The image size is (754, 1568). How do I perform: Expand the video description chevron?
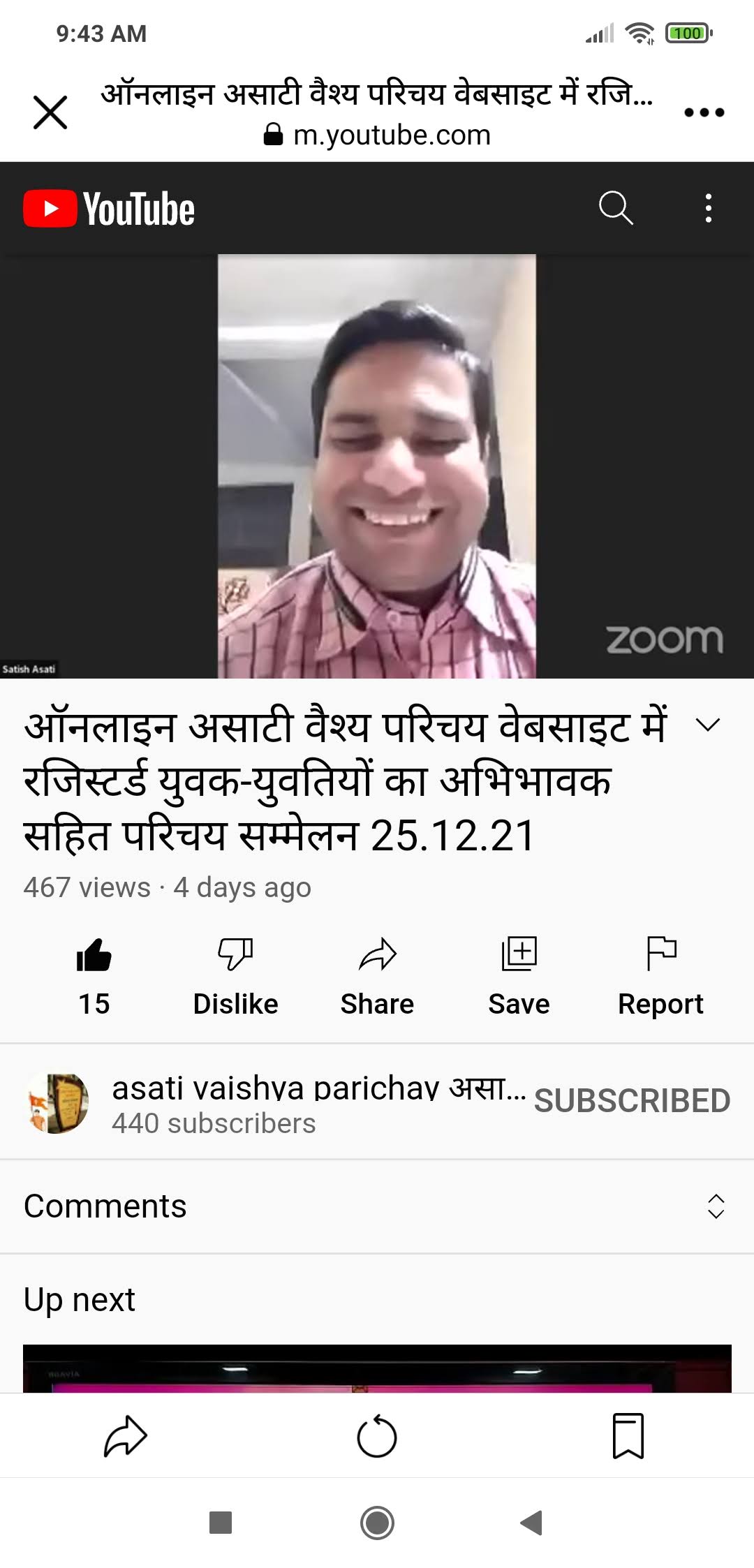point(708,725)
